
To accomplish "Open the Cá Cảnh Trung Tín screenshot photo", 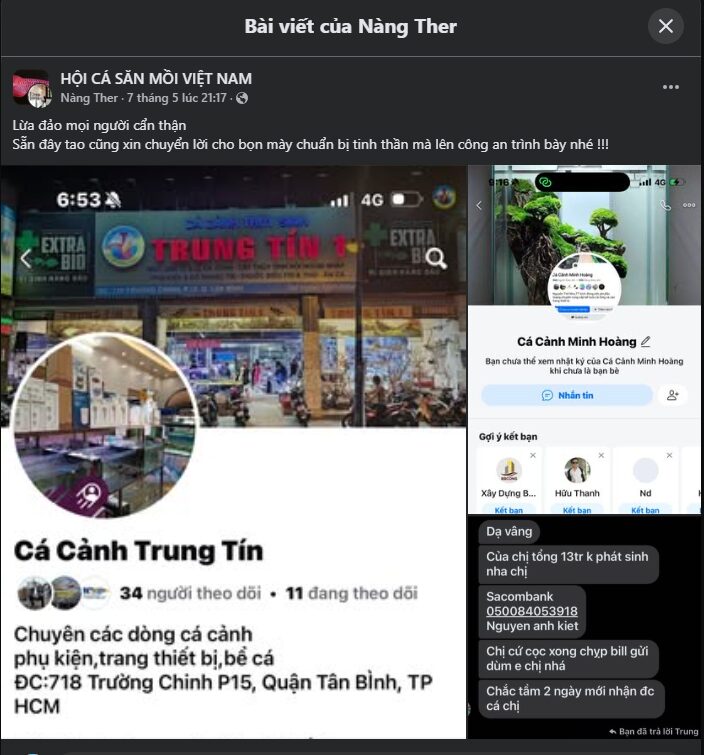I will pyautogui.click(x=233, y=450).
